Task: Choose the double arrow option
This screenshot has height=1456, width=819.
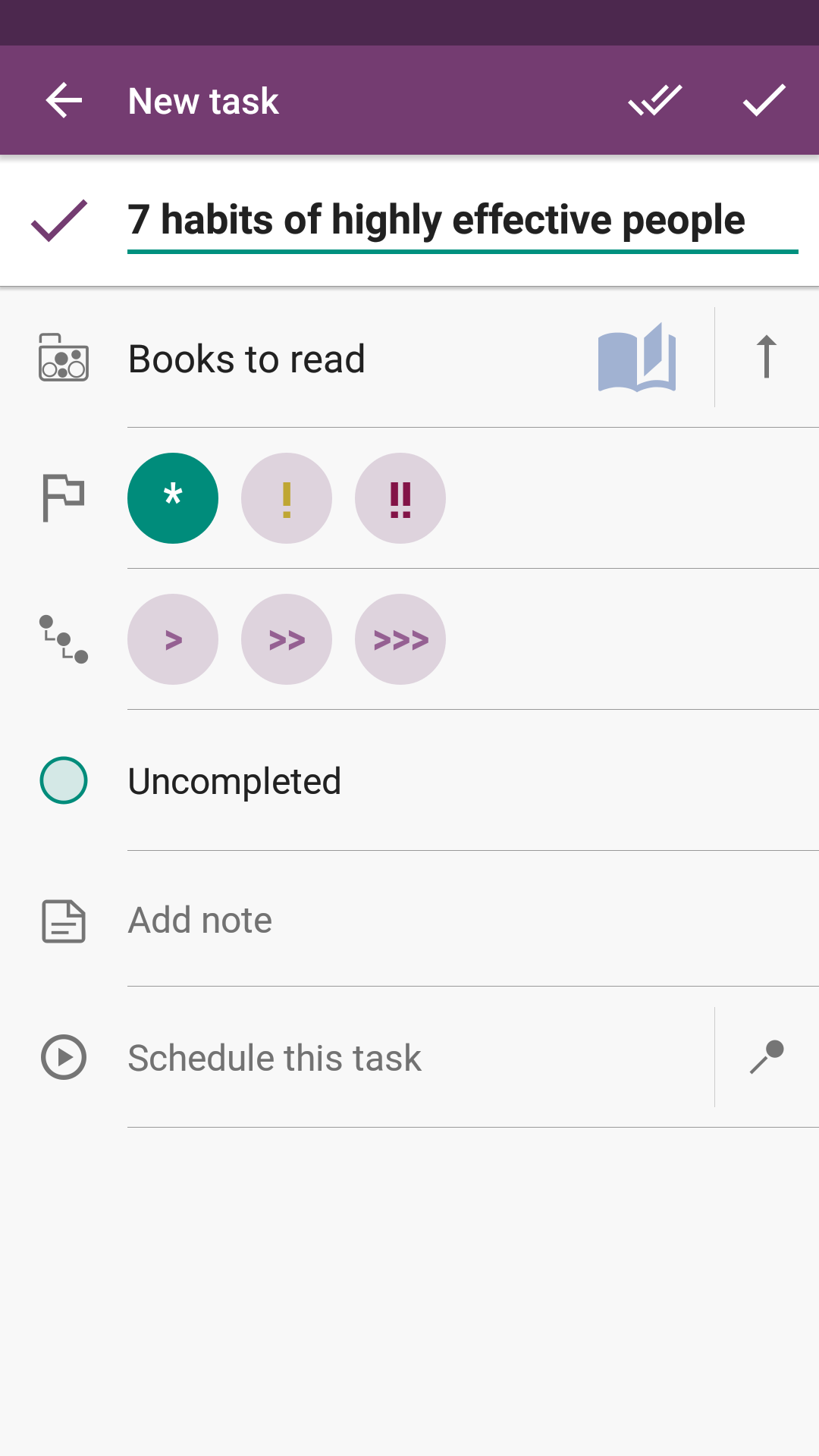Action: [287, 639]
